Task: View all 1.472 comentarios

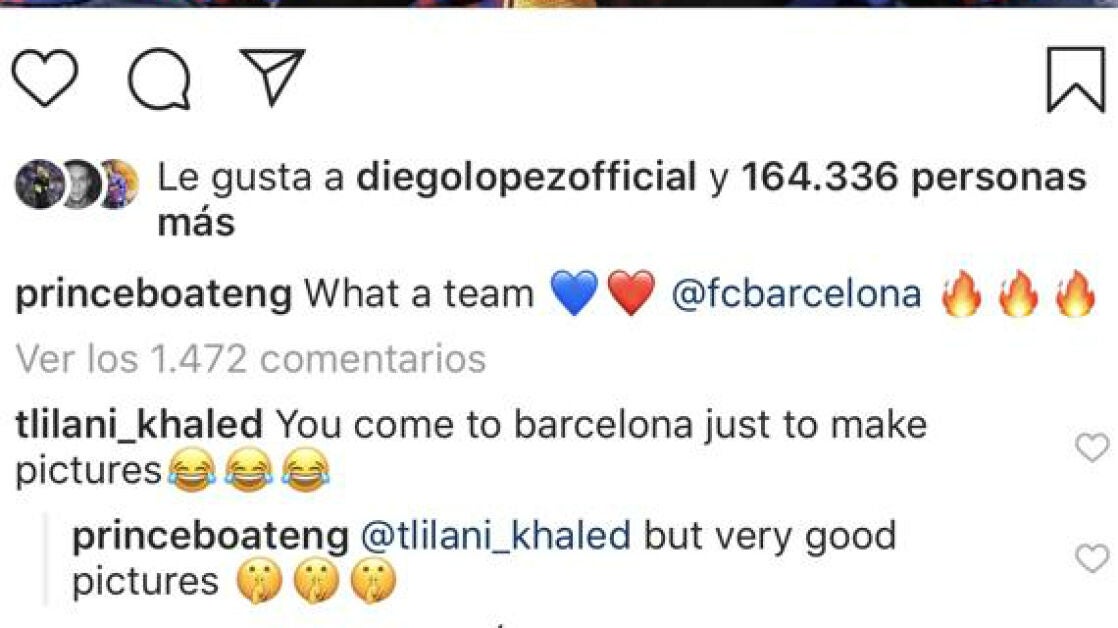Action: coord(251,359)
